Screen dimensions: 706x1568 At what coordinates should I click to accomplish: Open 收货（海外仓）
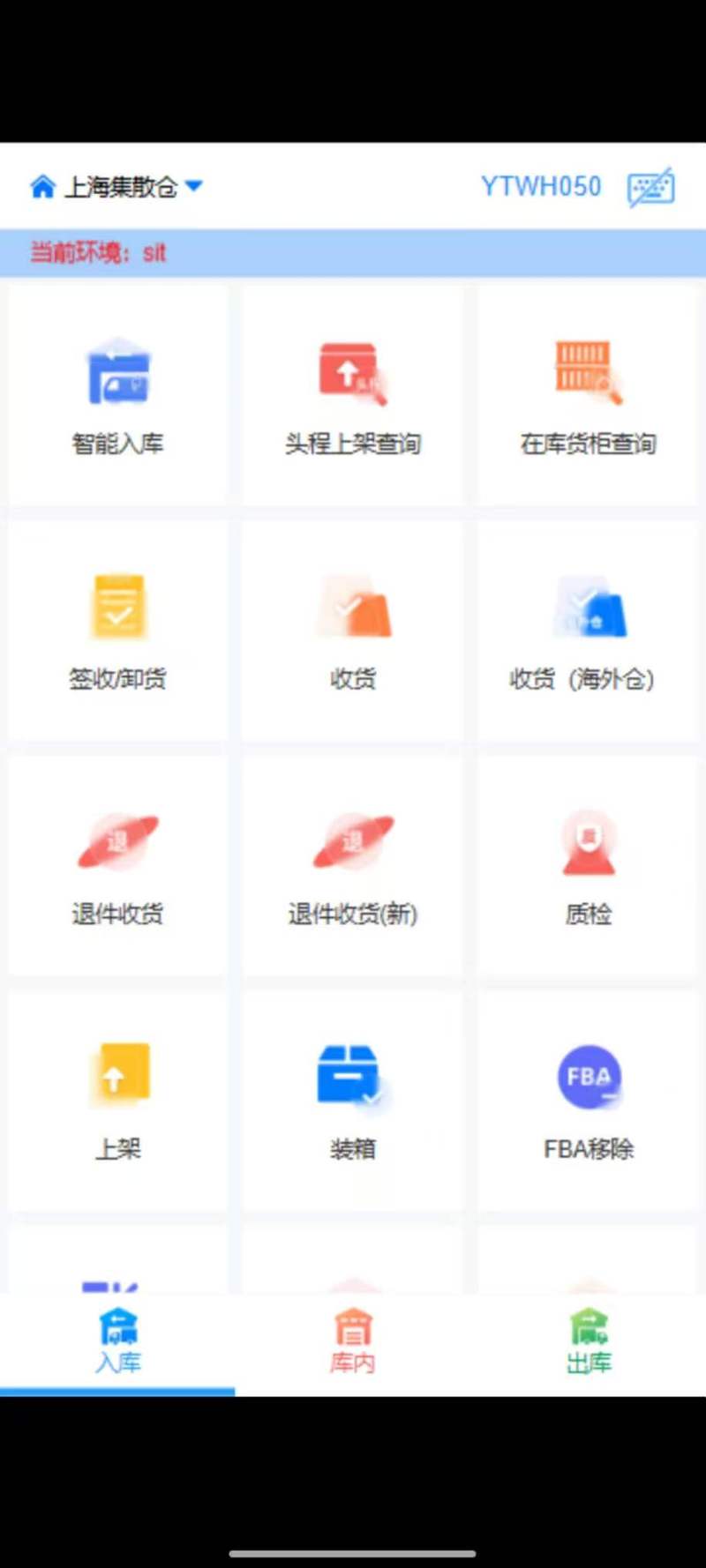point(588,631)
